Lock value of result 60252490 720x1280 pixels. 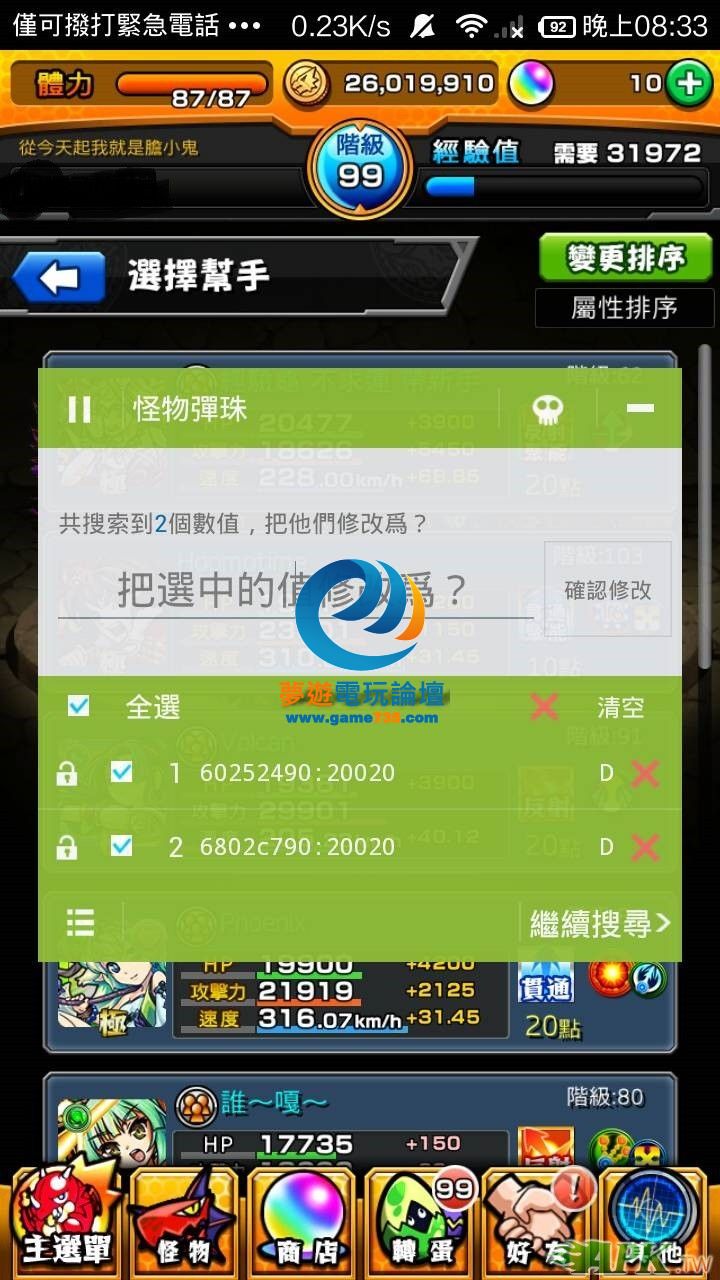click(x=67, y=773)
